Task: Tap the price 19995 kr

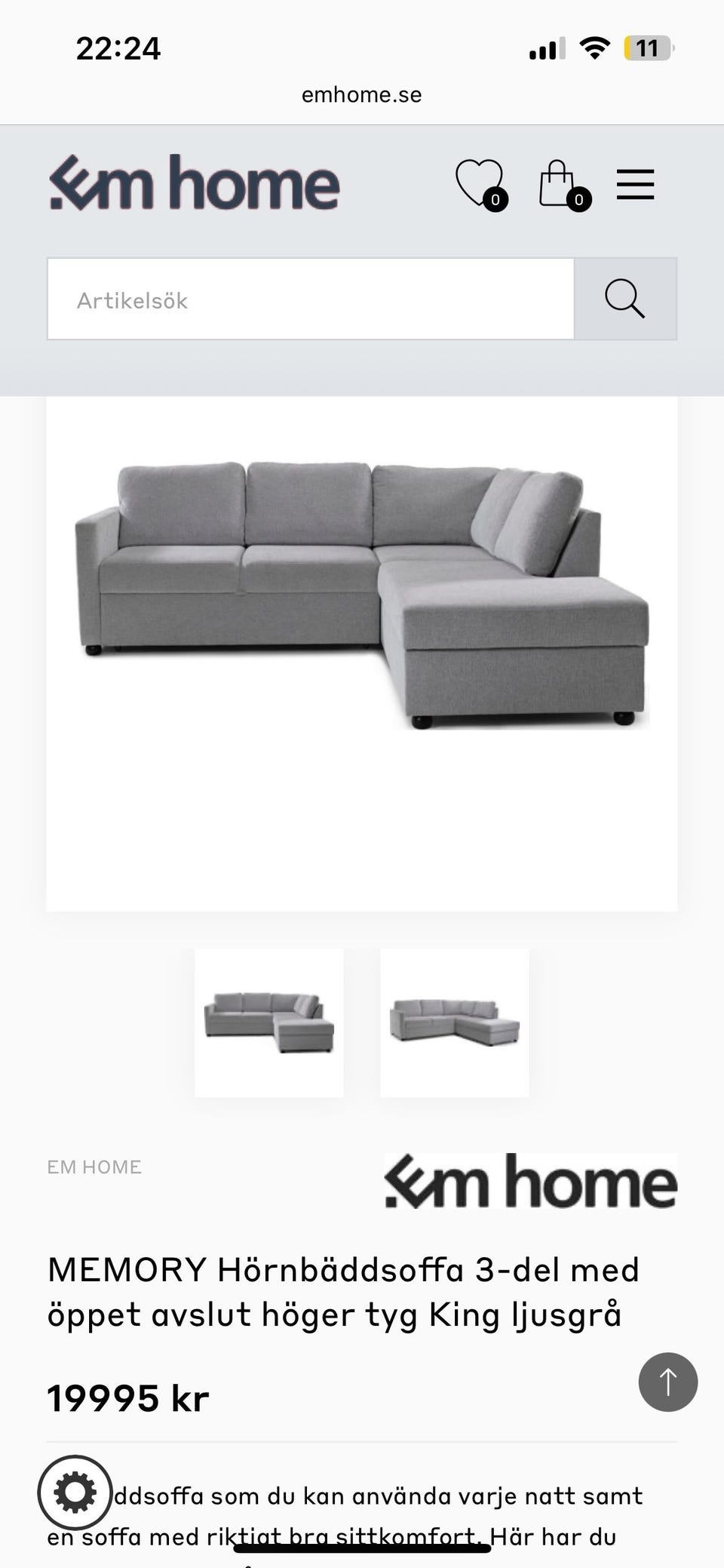Action: click(128, 1396)
